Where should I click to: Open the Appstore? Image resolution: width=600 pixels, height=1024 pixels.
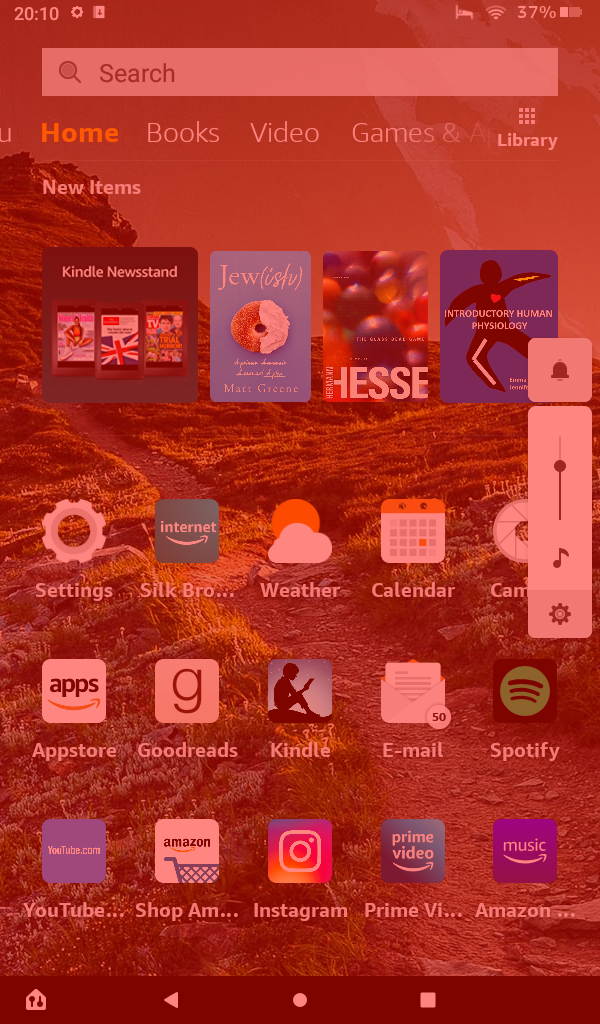pos(74,691)
